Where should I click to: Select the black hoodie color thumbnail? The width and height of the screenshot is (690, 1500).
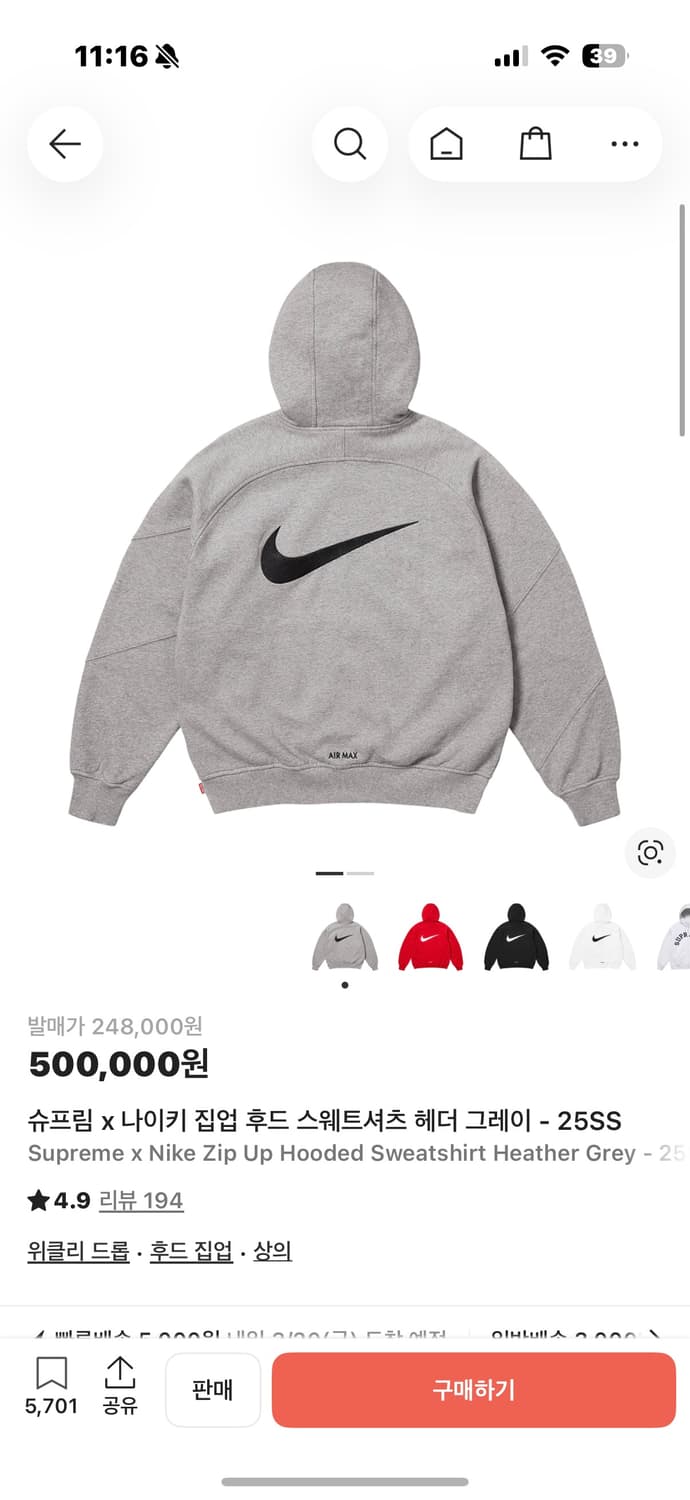click(516, 937)
